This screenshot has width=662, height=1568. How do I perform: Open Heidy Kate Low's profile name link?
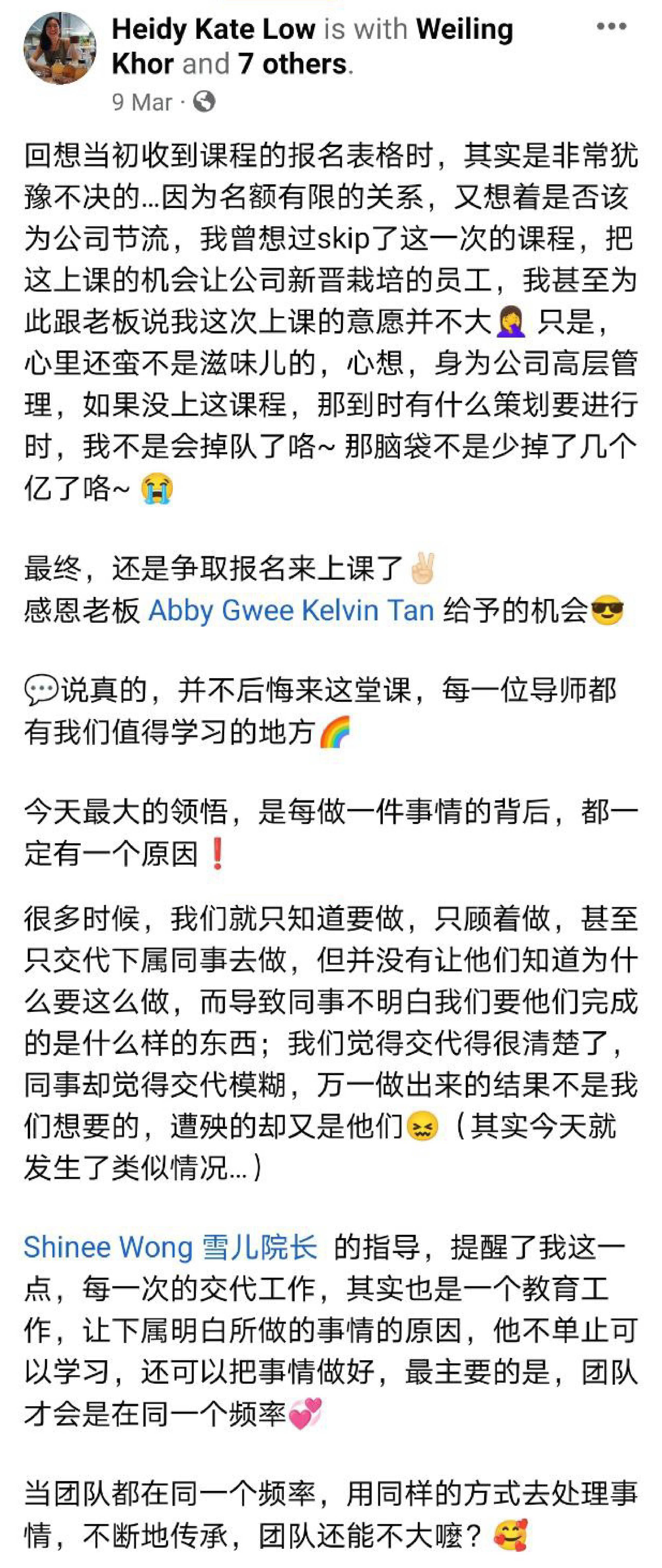coord(214,29)
